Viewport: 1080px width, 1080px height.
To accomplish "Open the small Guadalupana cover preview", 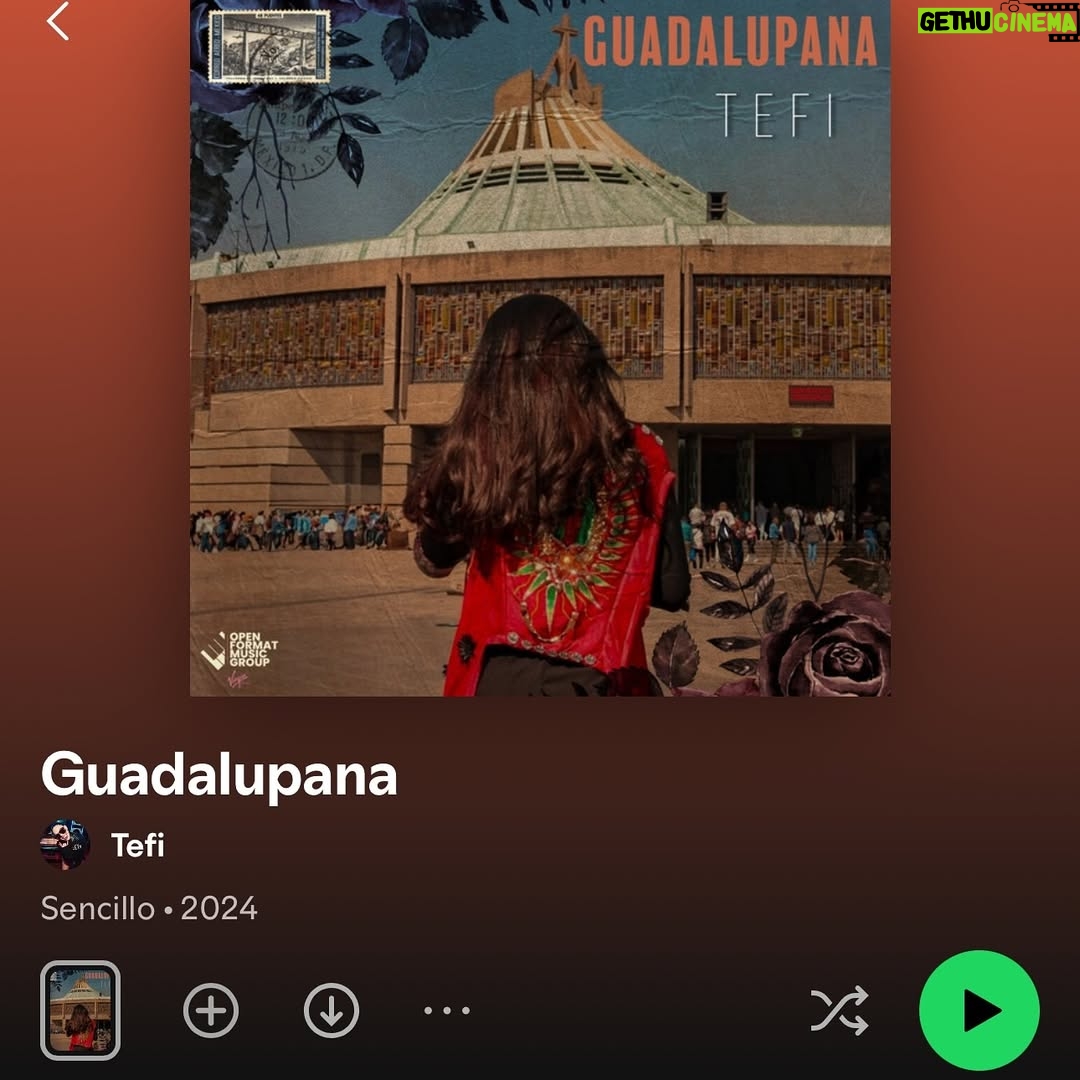I will 81,1010.
